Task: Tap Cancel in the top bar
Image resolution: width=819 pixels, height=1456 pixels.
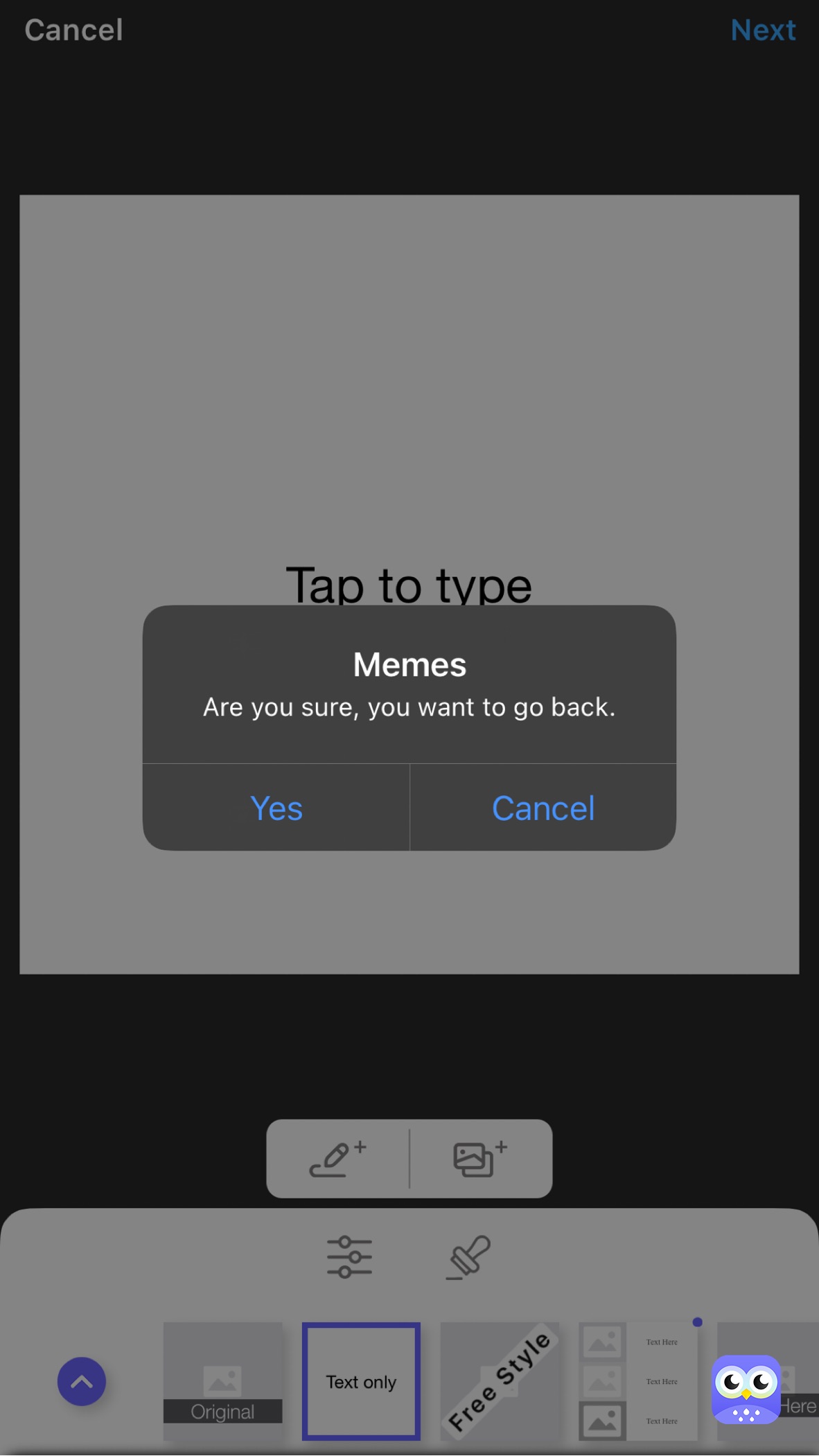Action: pos(74,30)
